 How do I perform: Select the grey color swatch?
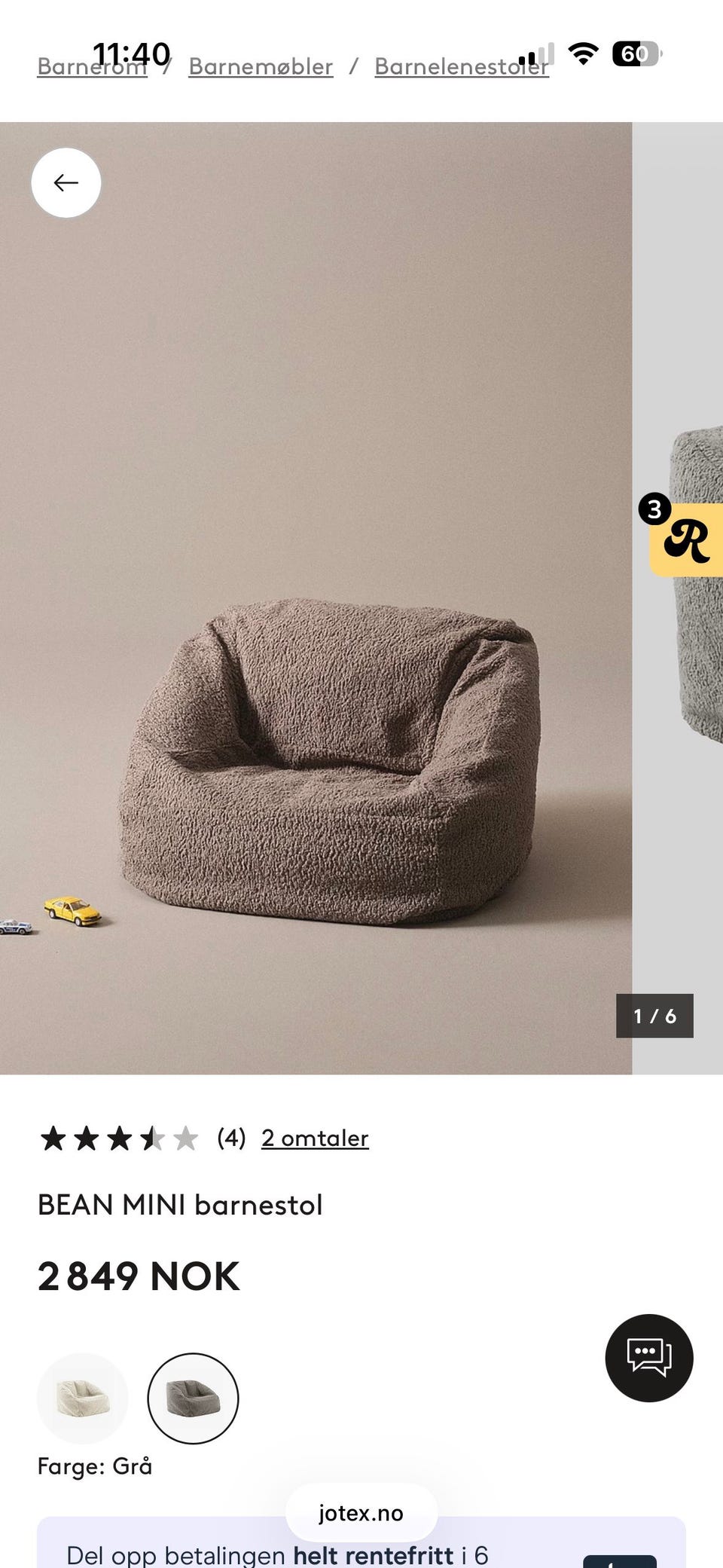click(193, 1398)
